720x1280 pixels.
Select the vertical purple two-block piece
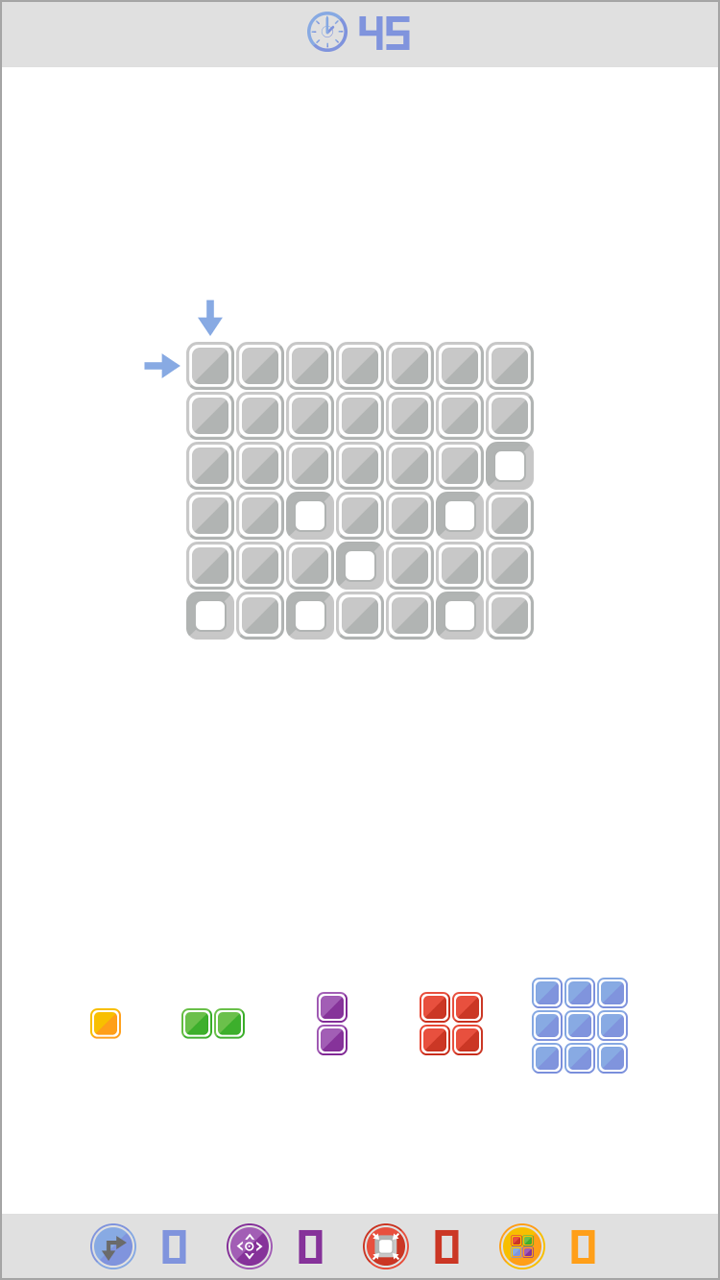pos(331,1023)
